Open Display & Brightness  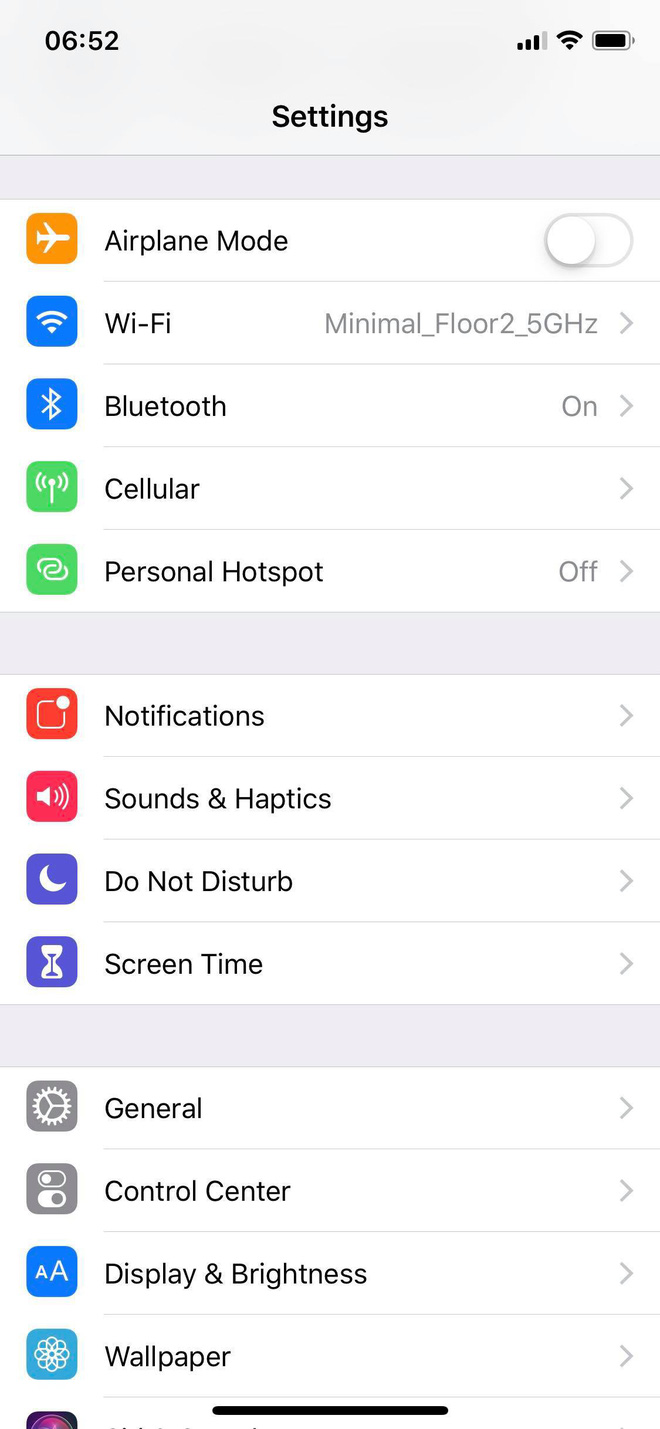(x=330, y=1274)
